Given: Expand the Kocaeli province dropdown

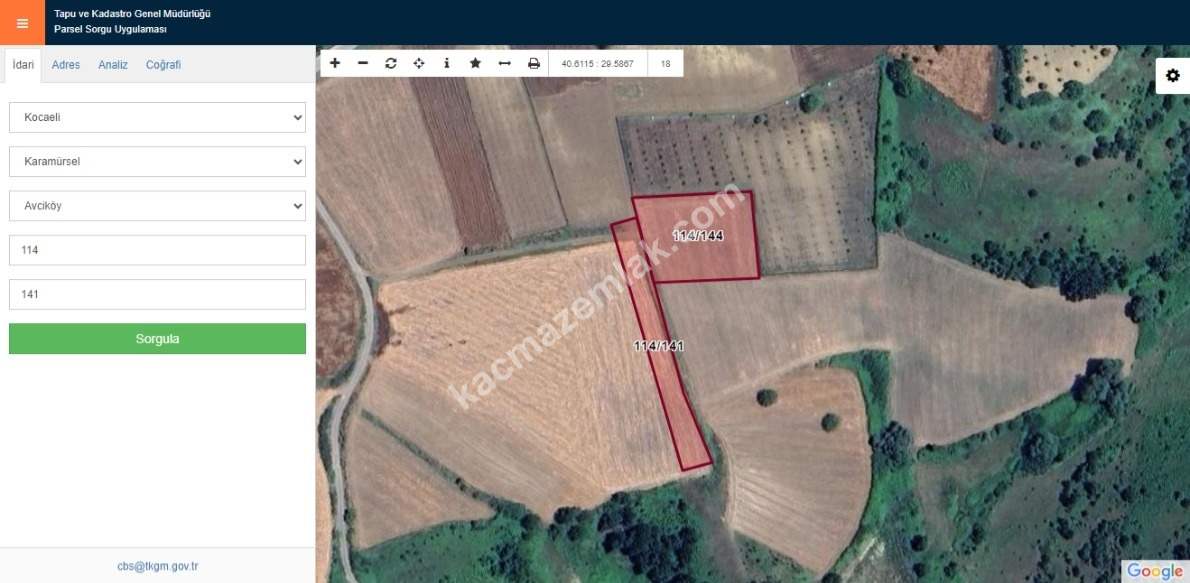Looking at the screenshot, I should [157, 117].
